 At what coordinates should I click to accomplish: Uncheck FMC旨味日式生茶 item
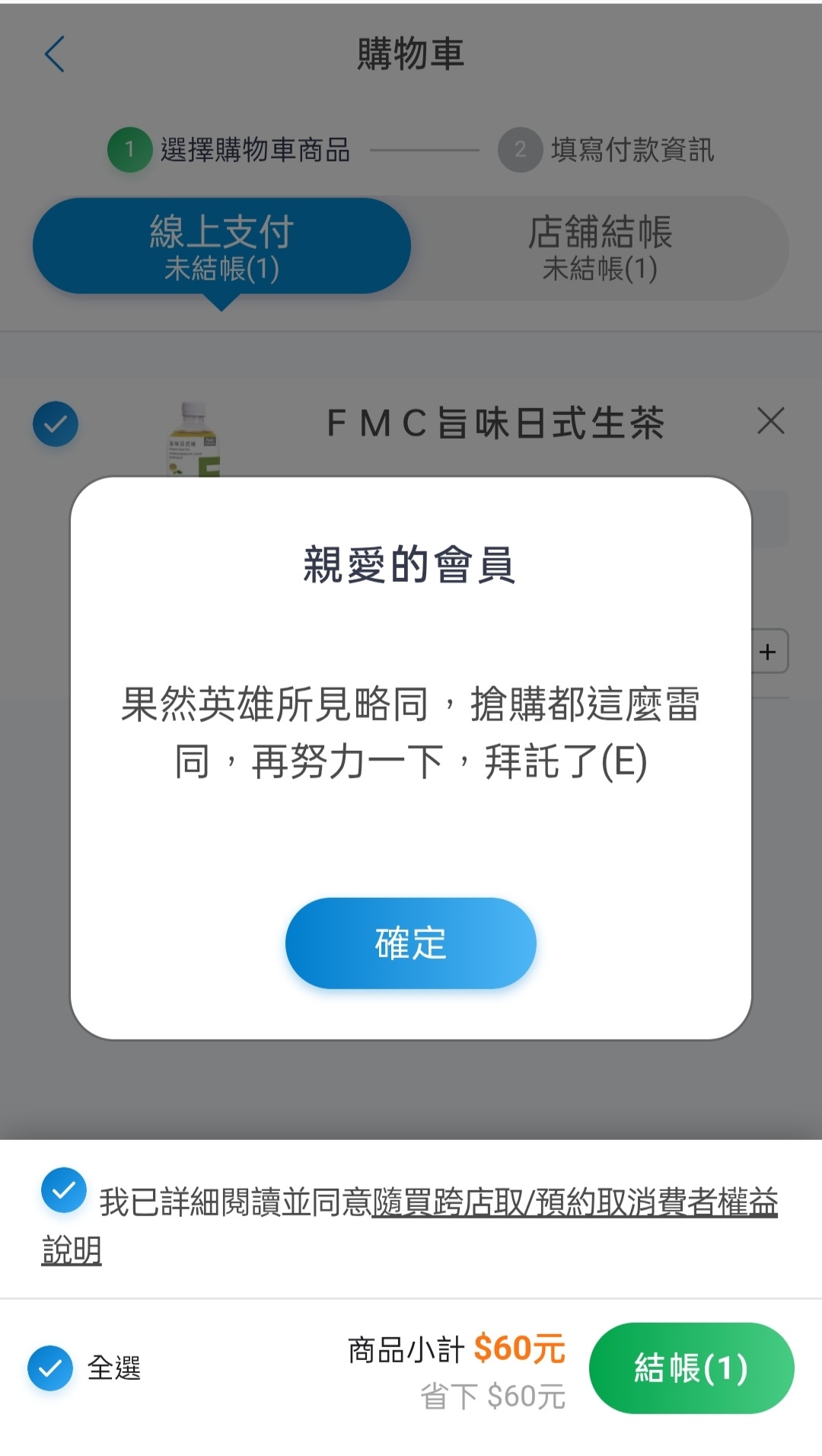(x=56, y=423)
